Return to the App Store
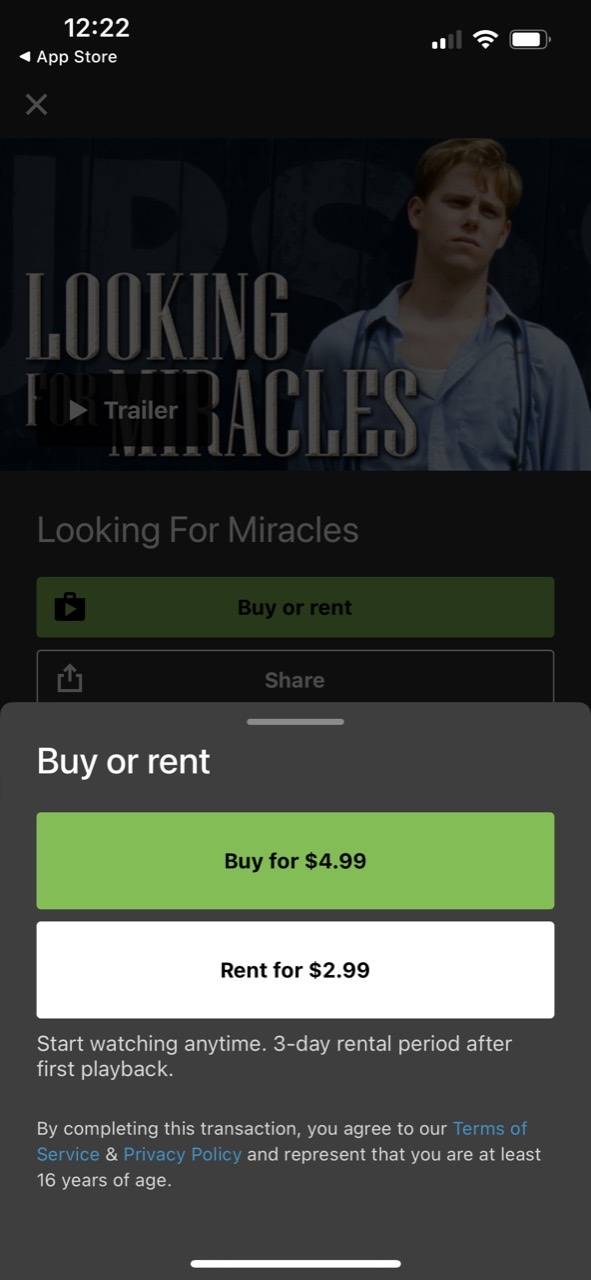Viewport: 591px width, 1280px height. tap(68, 57)
